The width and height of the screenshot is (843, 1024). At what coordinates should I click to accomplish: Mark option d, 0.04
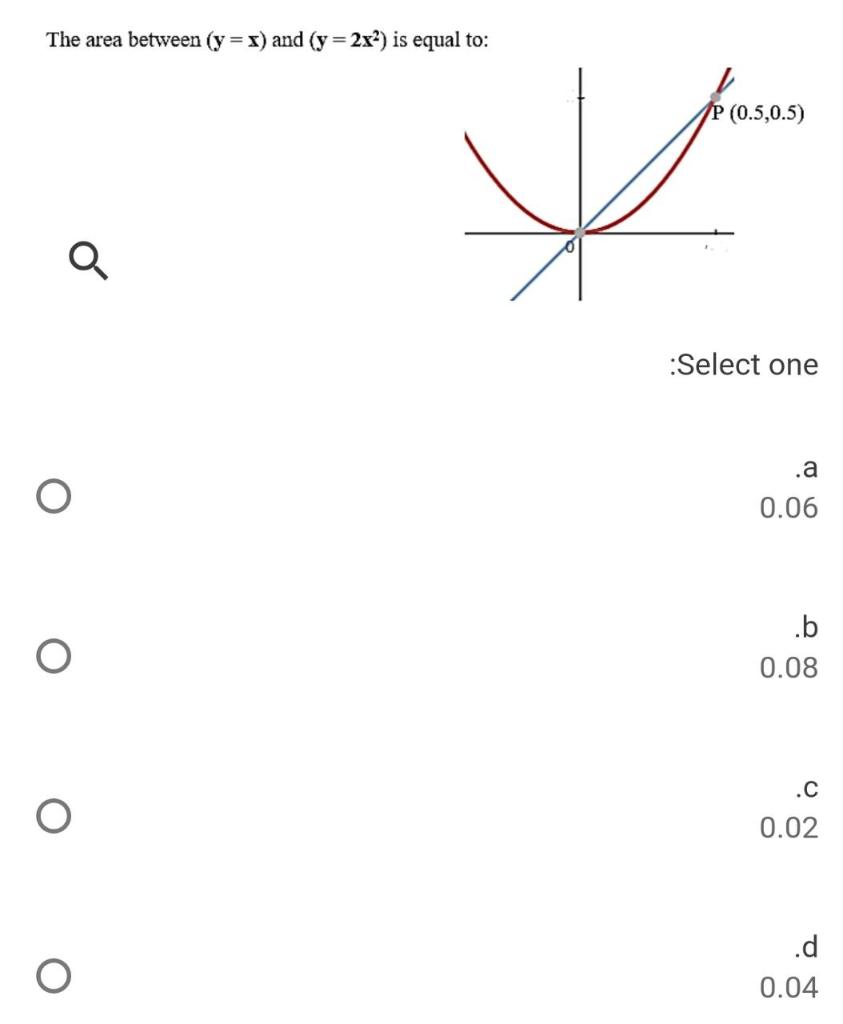click(55, 976)
